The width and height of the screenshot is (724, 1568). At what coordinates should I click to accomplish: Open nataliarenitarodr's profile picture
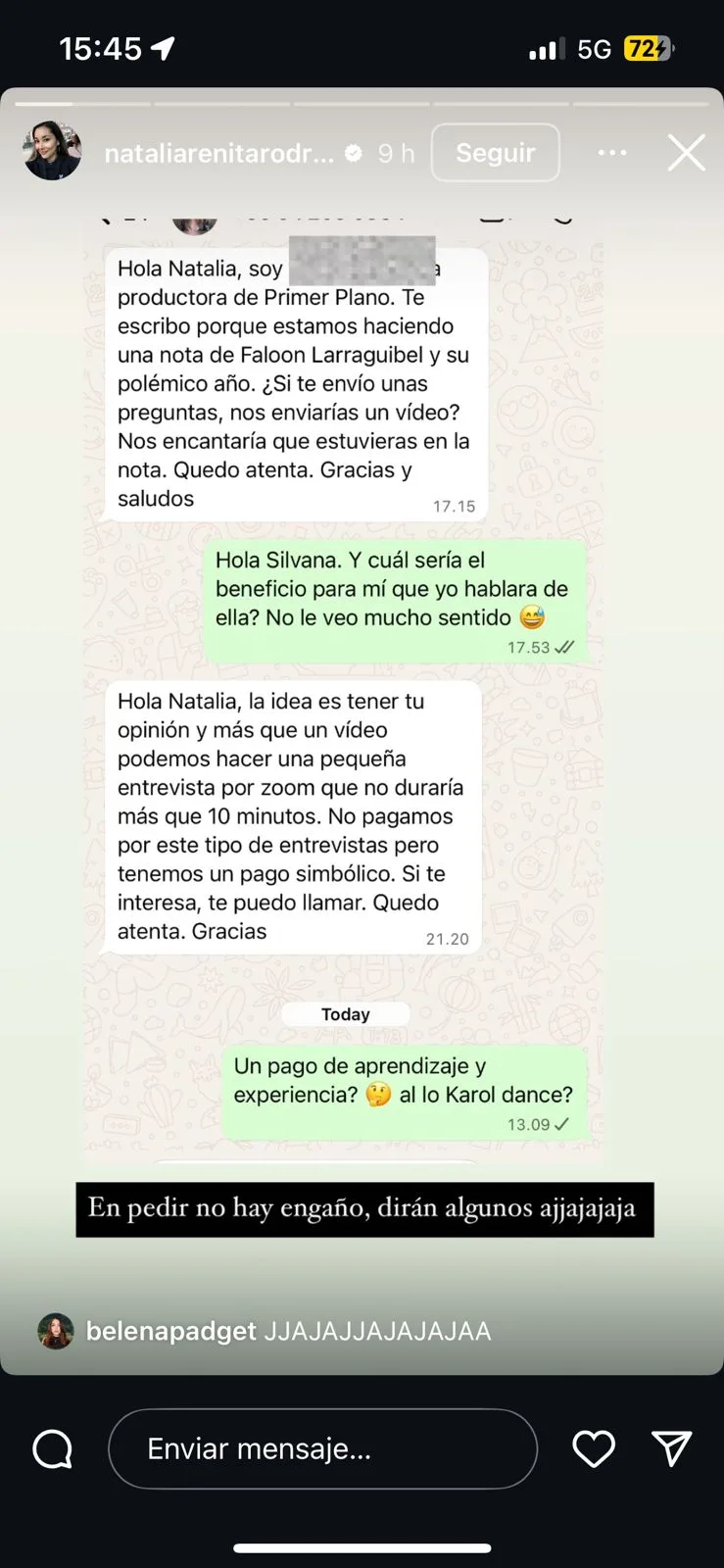(x=52, y=152)
